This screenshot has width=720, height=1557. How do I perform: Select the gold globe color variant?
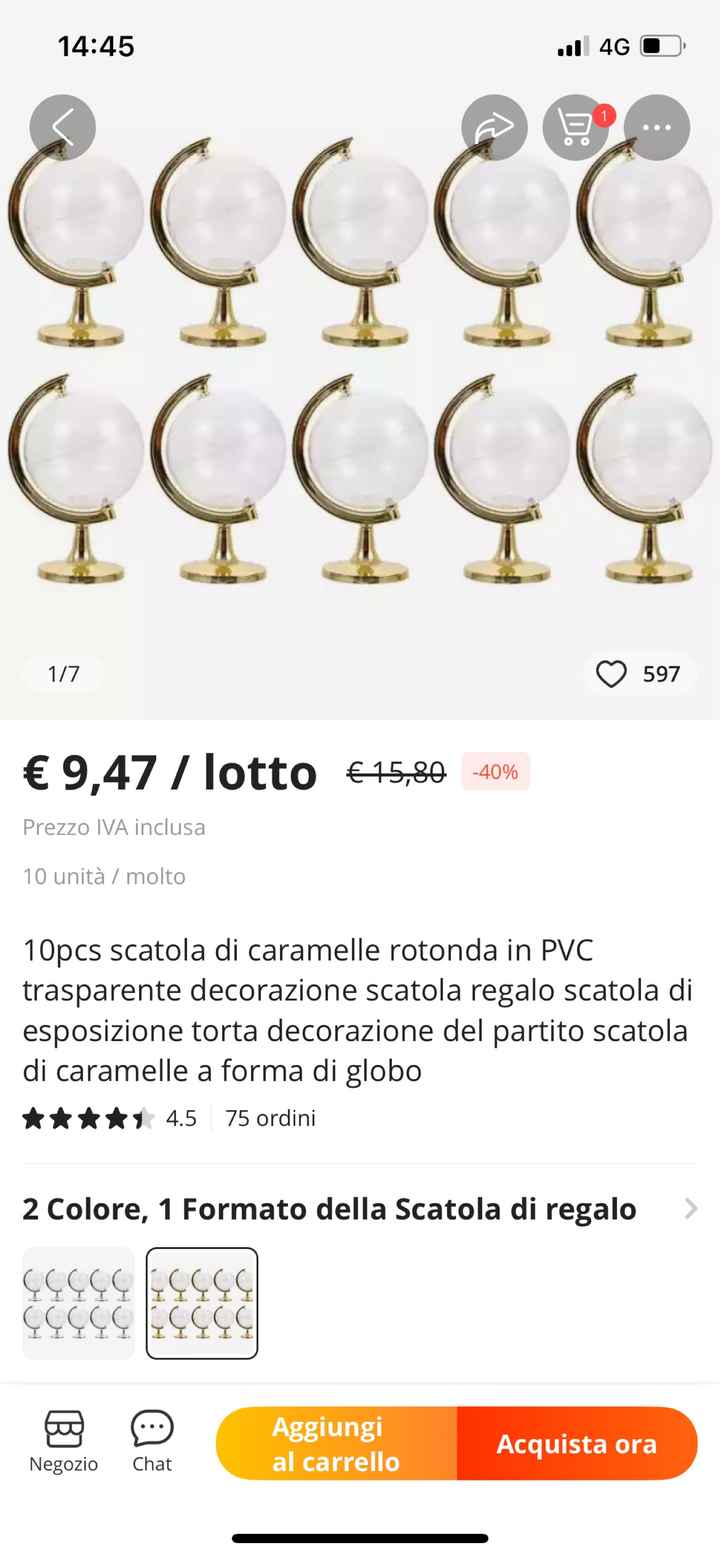click(202, 1302)
